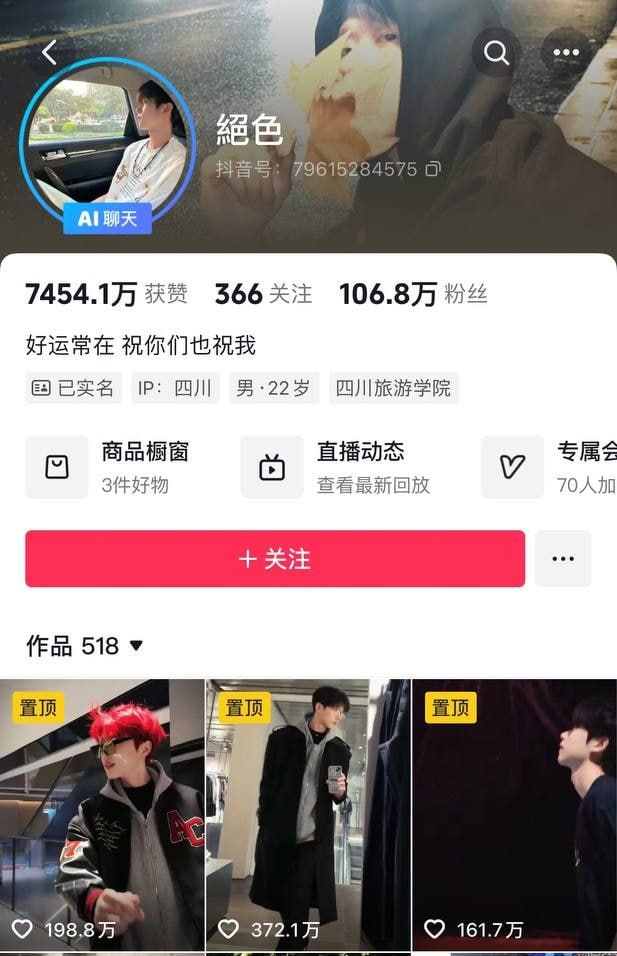This screenshot has height=956, width=617.
Task: Open 商品橱窗 with 3件好物
Action: point(120,467)
